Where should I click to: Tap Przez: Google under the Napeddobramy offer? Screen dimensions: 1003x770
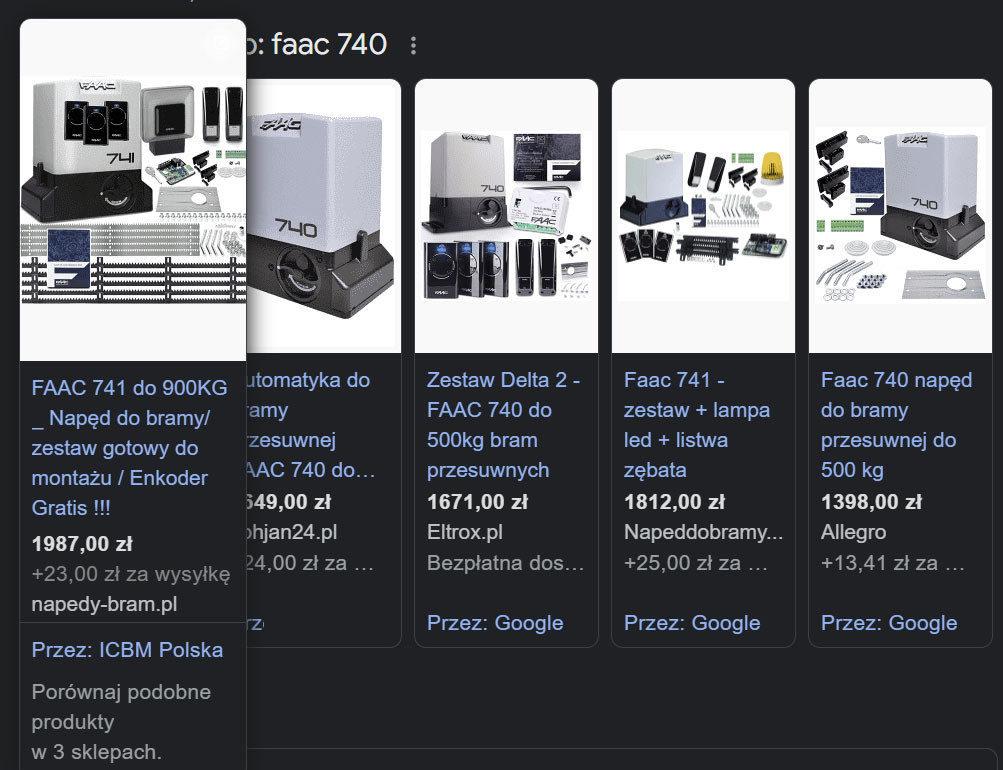coord(692,623)
